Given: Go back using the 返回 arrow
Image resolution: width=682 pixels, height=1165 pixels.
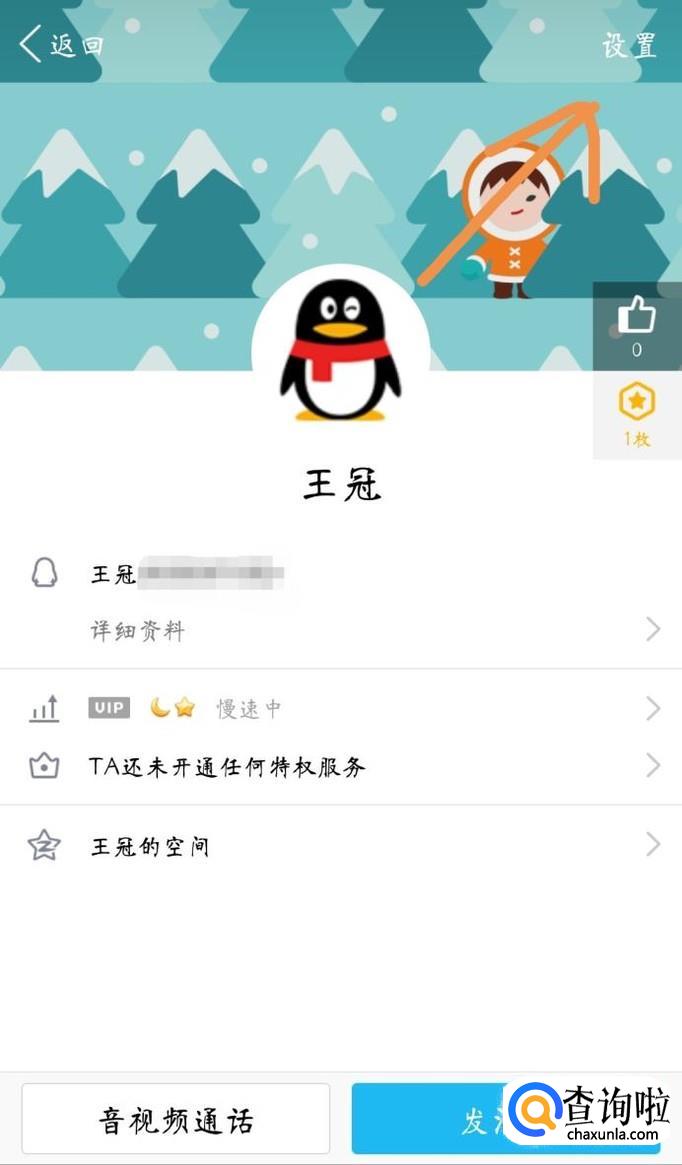Looking at the screenshot, I should (60, 44).
